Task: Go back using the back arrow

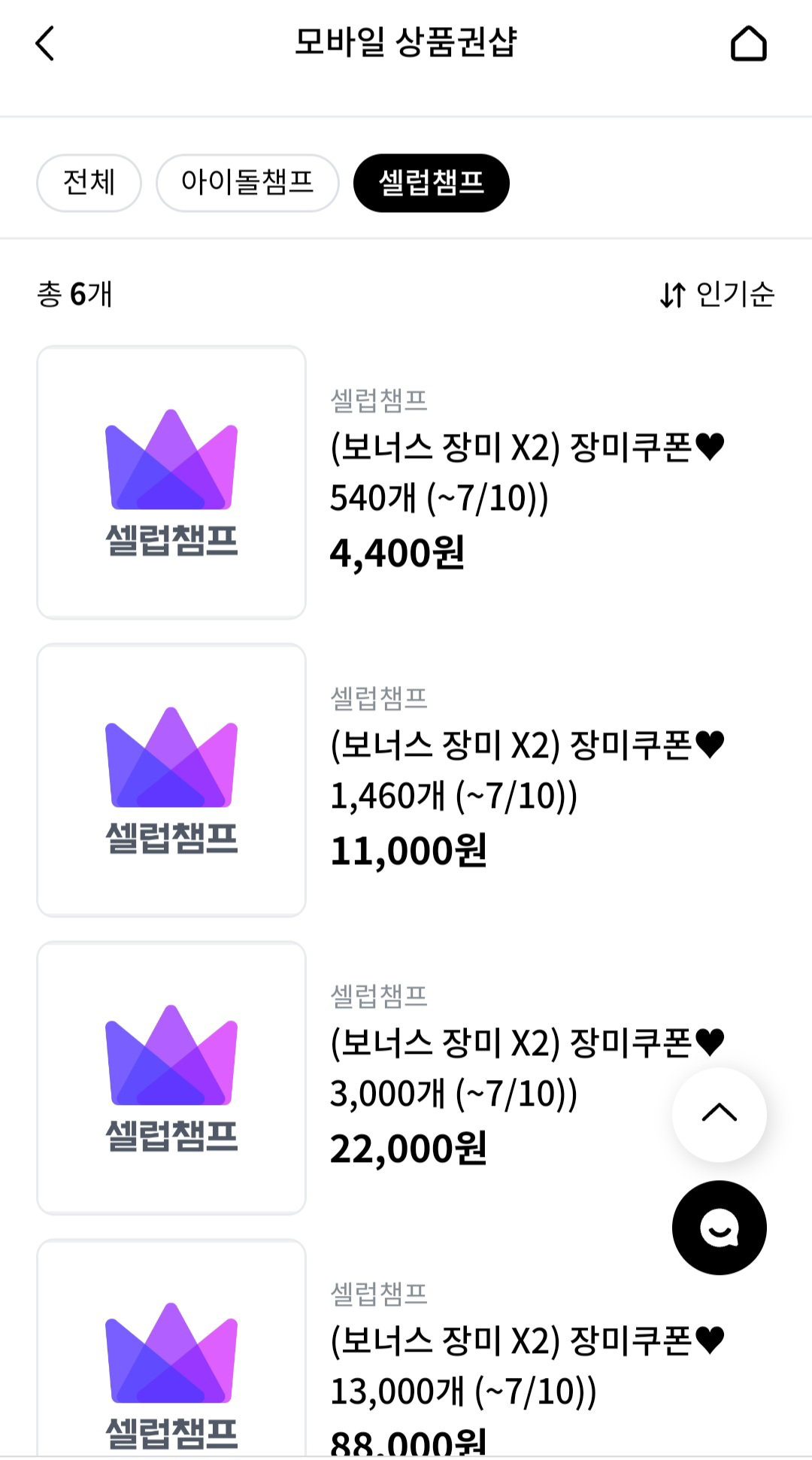Action: click(45, 44)
